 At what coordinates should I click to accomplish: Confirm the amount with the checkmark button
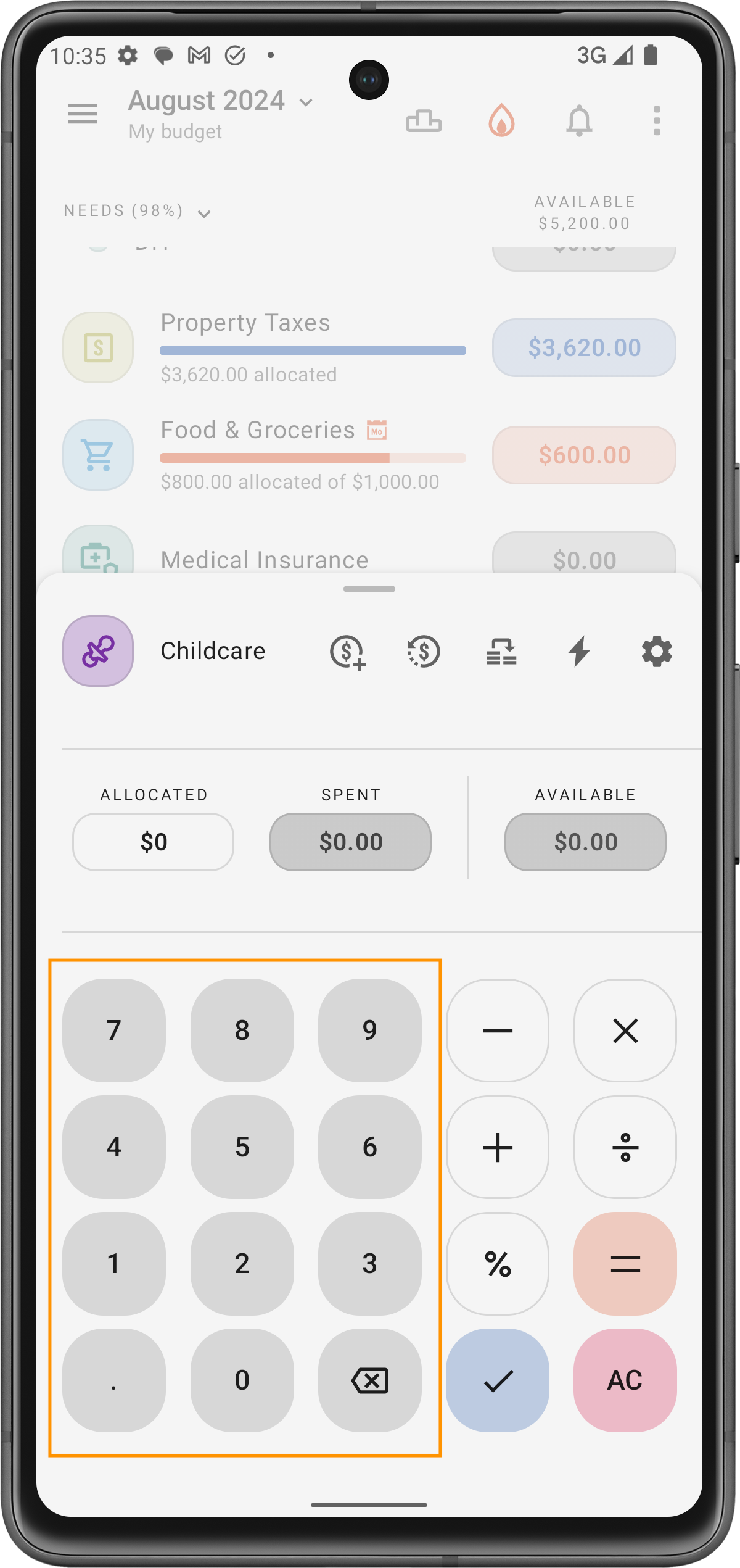[498, 1380]
